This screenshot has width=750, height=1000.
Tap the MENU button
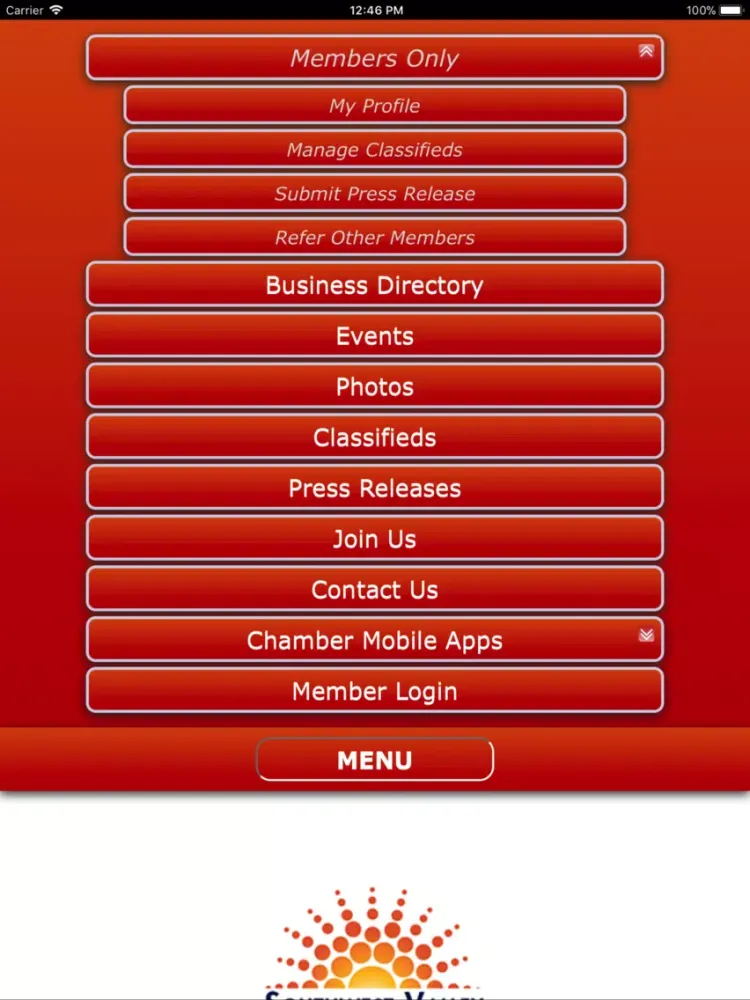click(x=375, y=760)
